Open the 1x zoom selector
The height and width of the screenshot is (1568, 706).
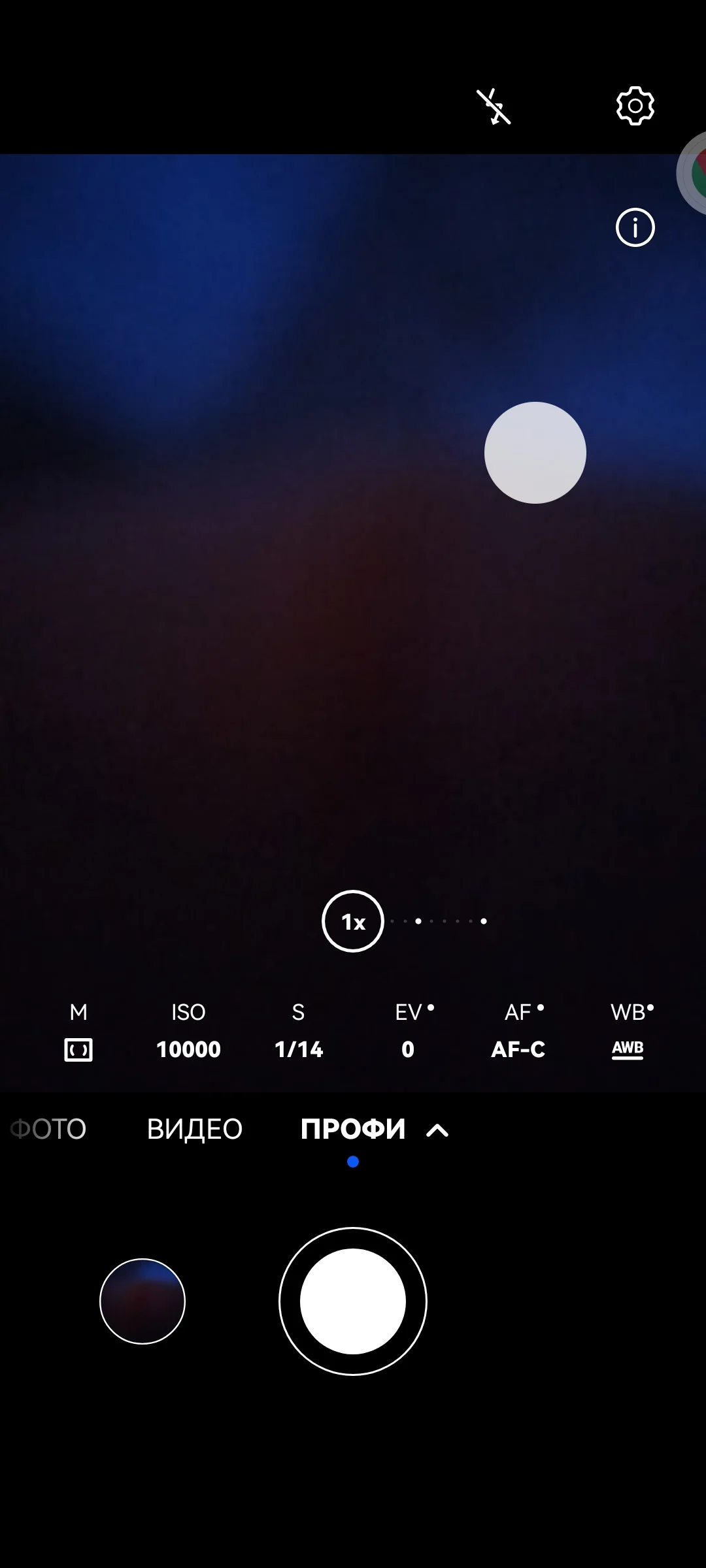pos(352,922)
